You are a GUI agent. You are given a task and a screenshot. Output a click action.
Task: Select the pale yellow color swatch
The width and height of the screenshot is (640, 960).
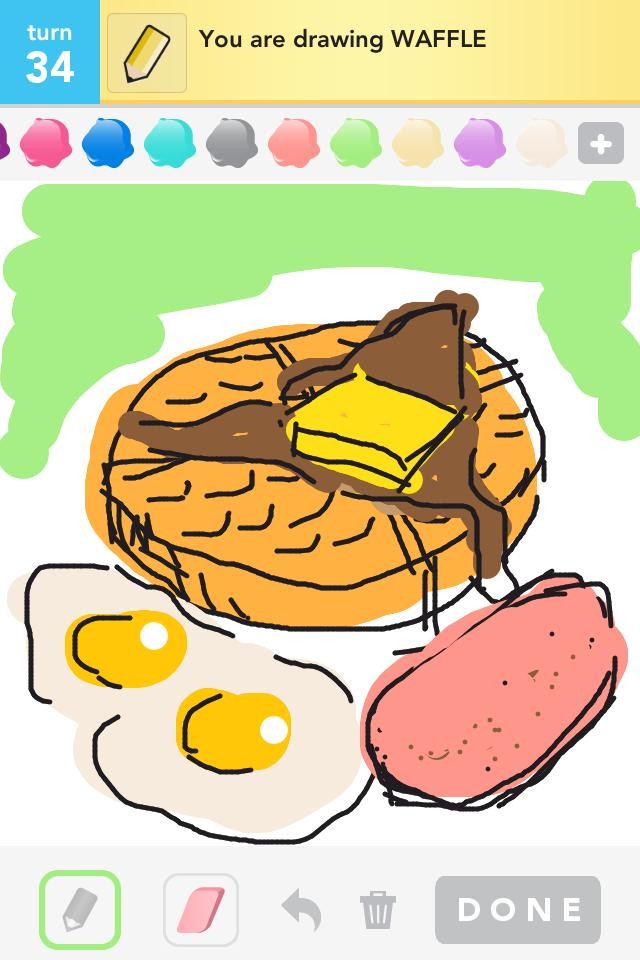pos(417,142)
